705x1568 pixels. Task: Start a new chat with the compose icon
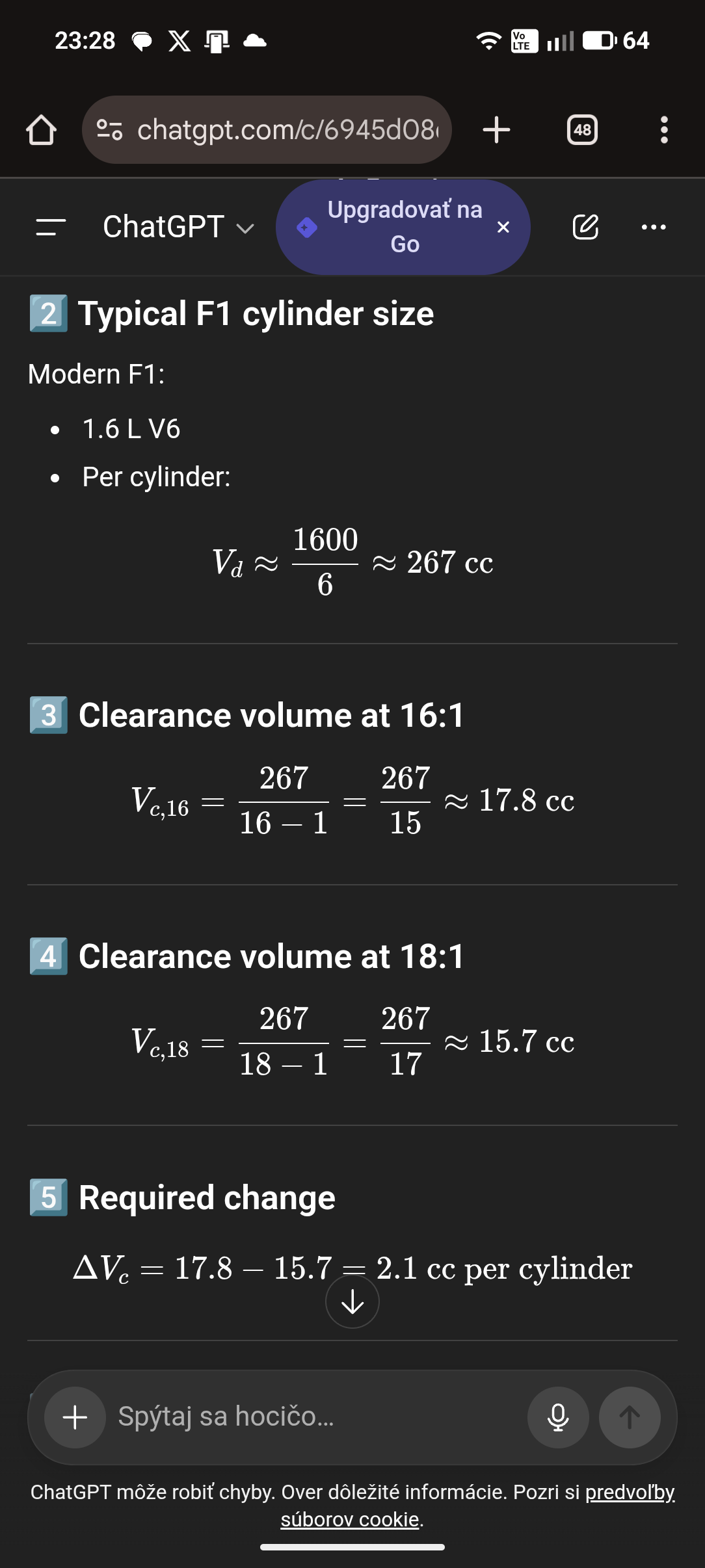coord(585,227)
